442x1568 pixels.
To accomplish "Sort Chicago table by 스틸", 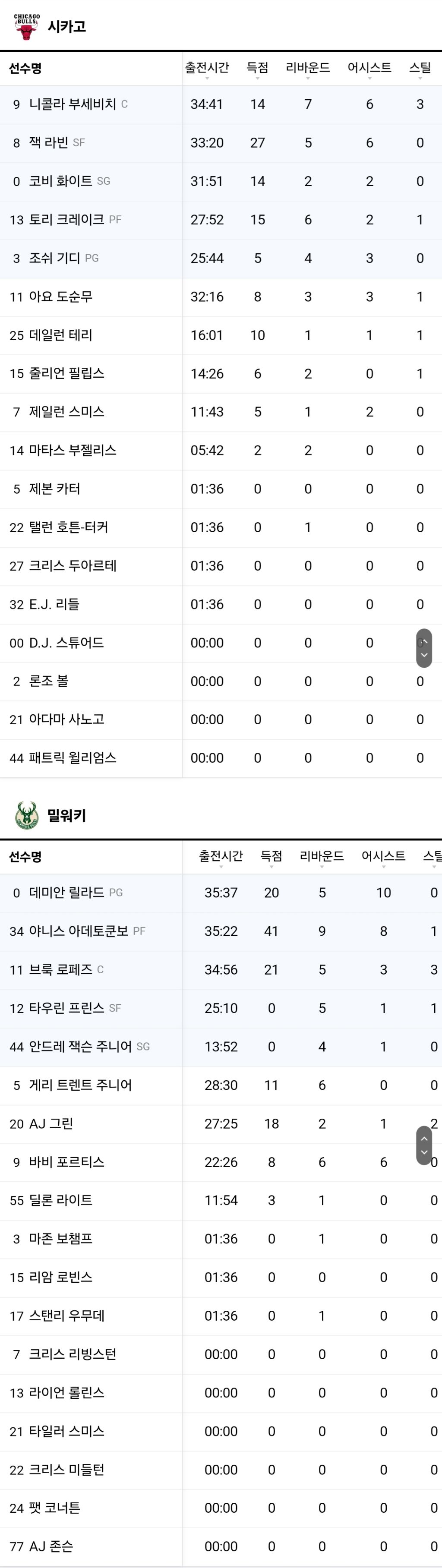I will 420,68.
